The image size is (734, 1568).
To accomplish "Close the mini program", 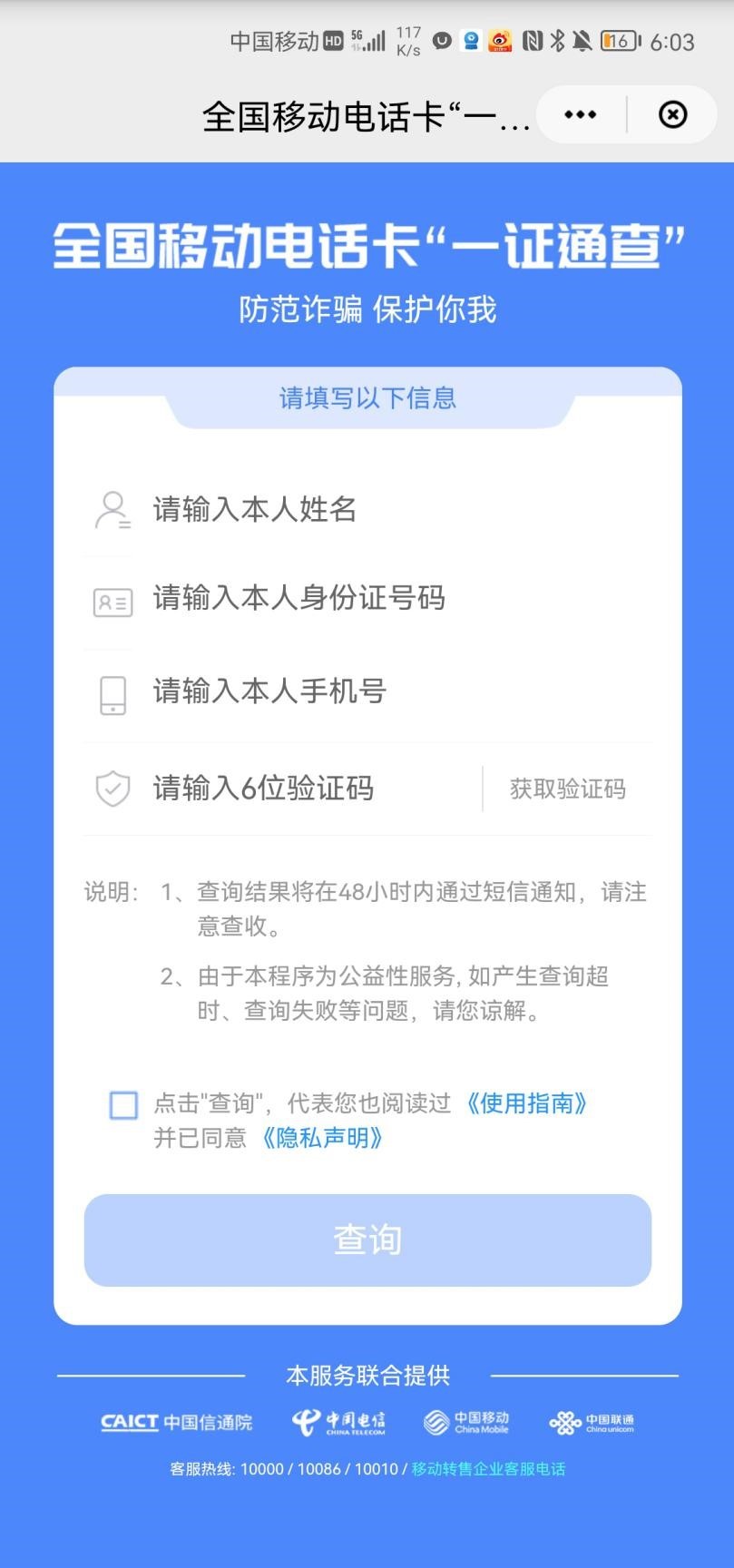I will (x=672, y=115).
